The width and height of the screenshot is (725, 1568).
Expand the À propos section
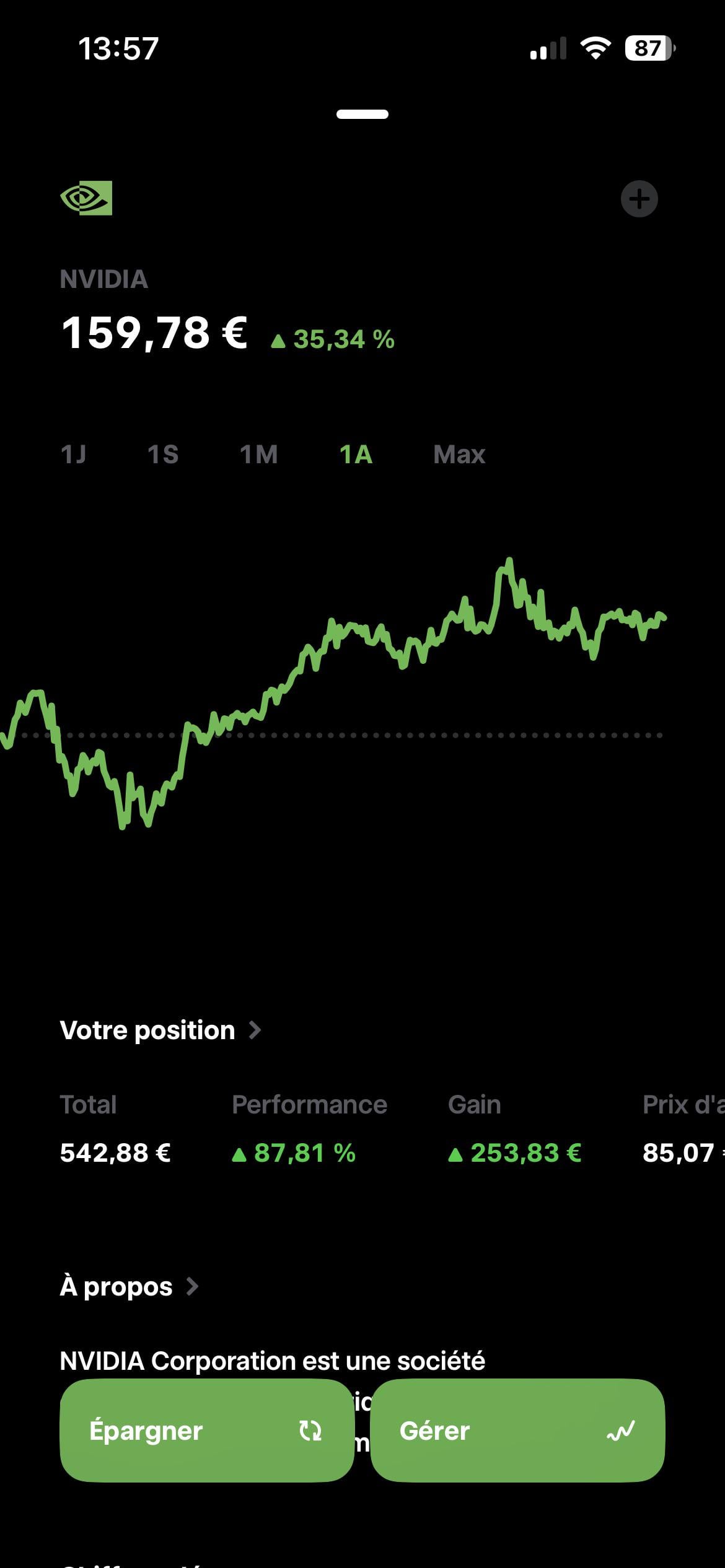(129, 1287)
